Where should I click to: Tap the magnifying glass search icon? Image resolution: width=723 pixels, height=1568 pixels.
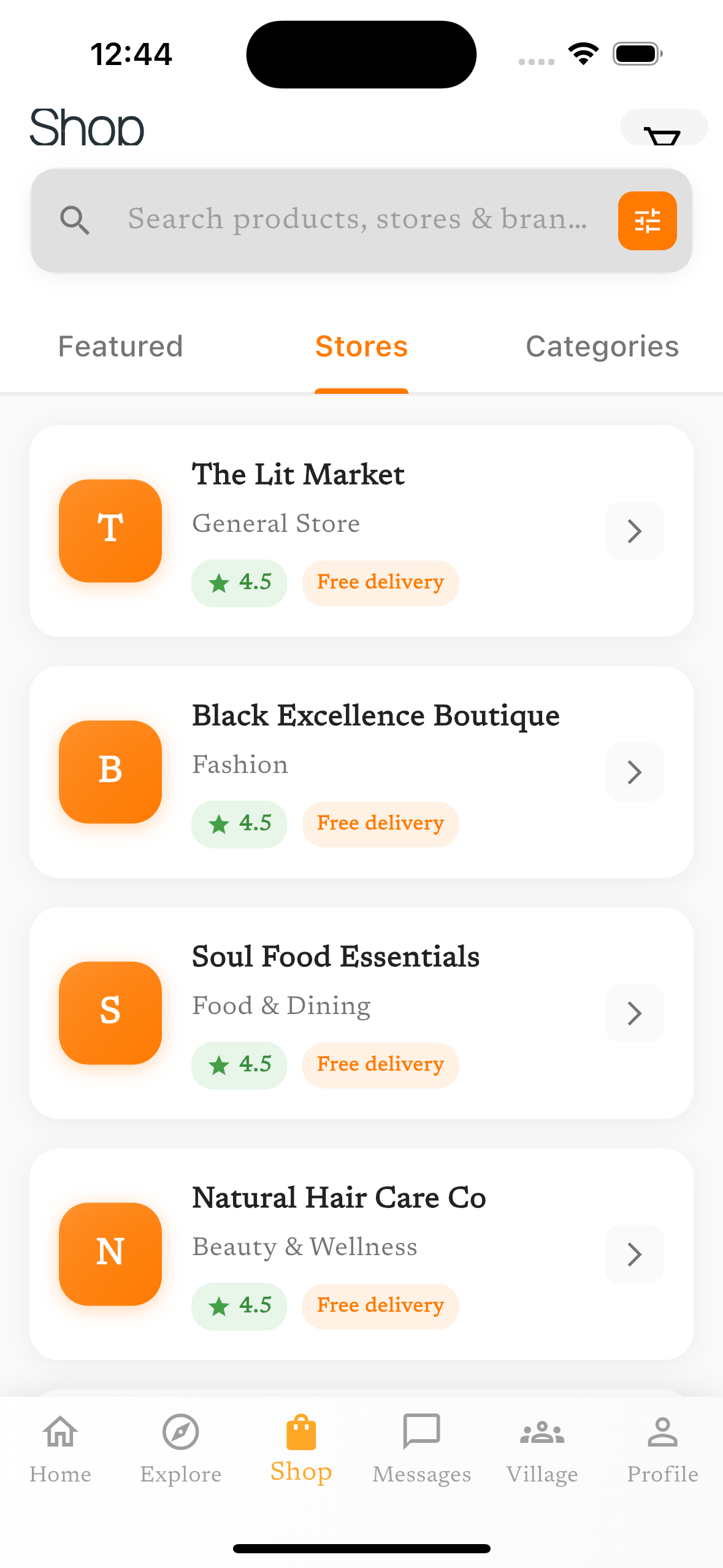(x=75, y=220)
